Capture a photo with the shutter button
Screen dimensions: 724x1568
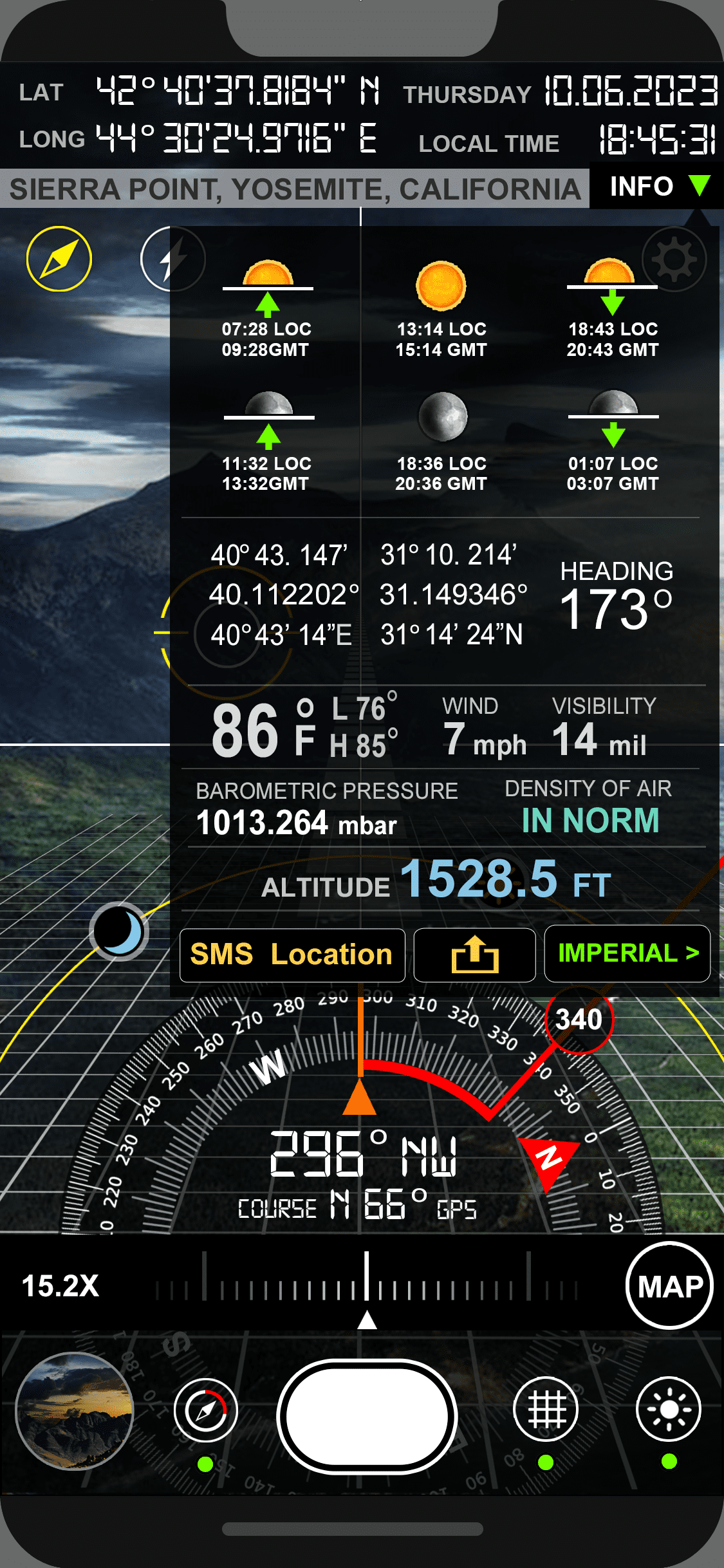coord(367,1416)
